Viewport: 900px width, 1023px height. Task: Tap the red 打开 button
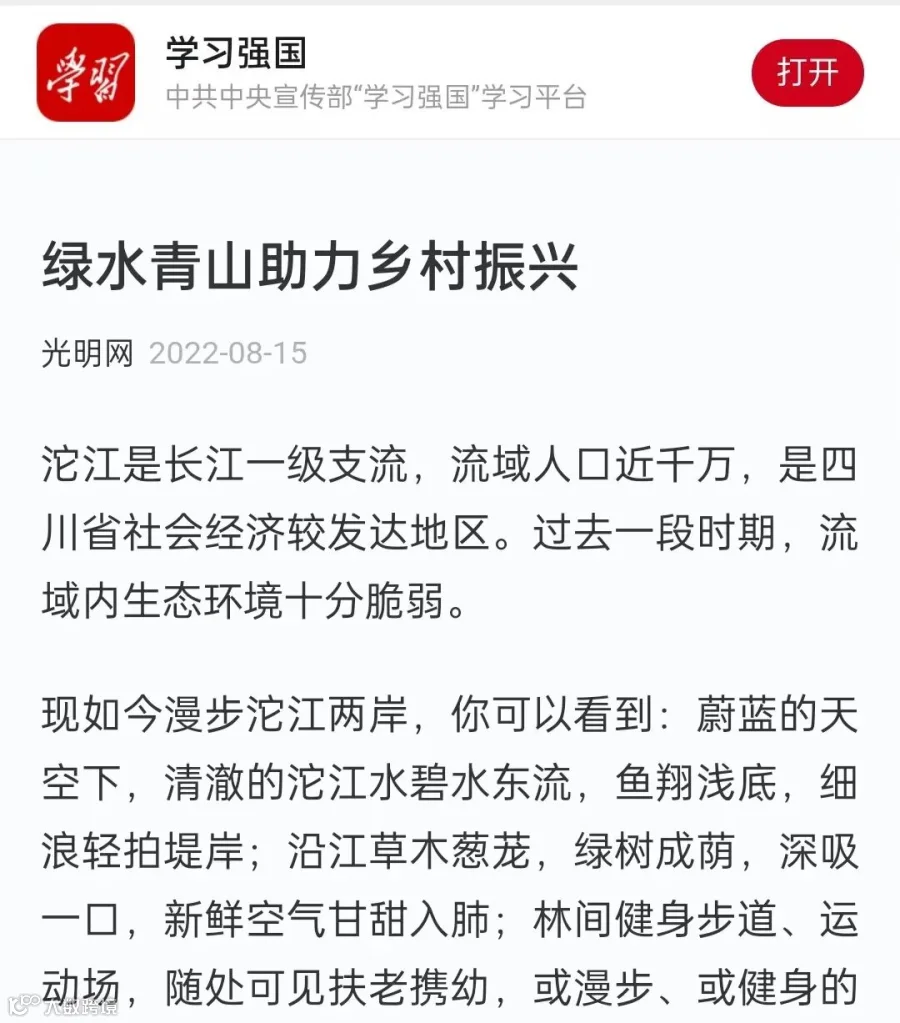[807, 72]
